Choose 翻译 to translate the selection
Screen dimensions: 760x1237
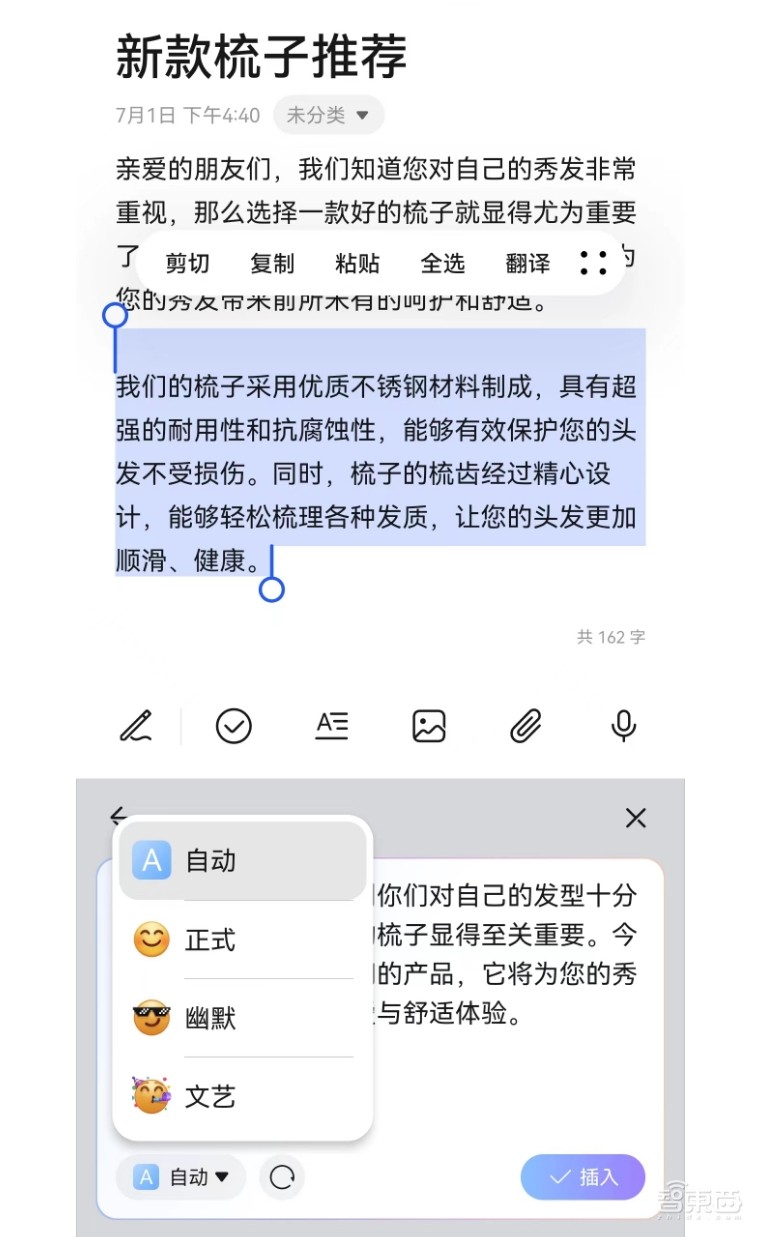pos(529,263)
